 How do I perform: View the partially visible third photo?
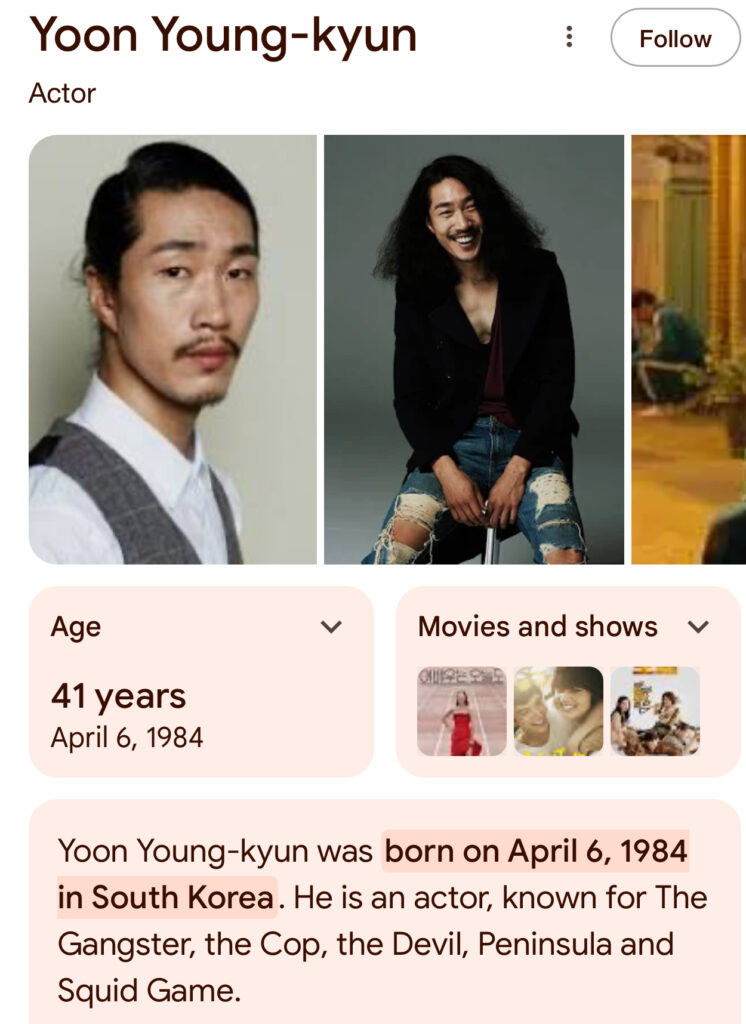[689, 349]
